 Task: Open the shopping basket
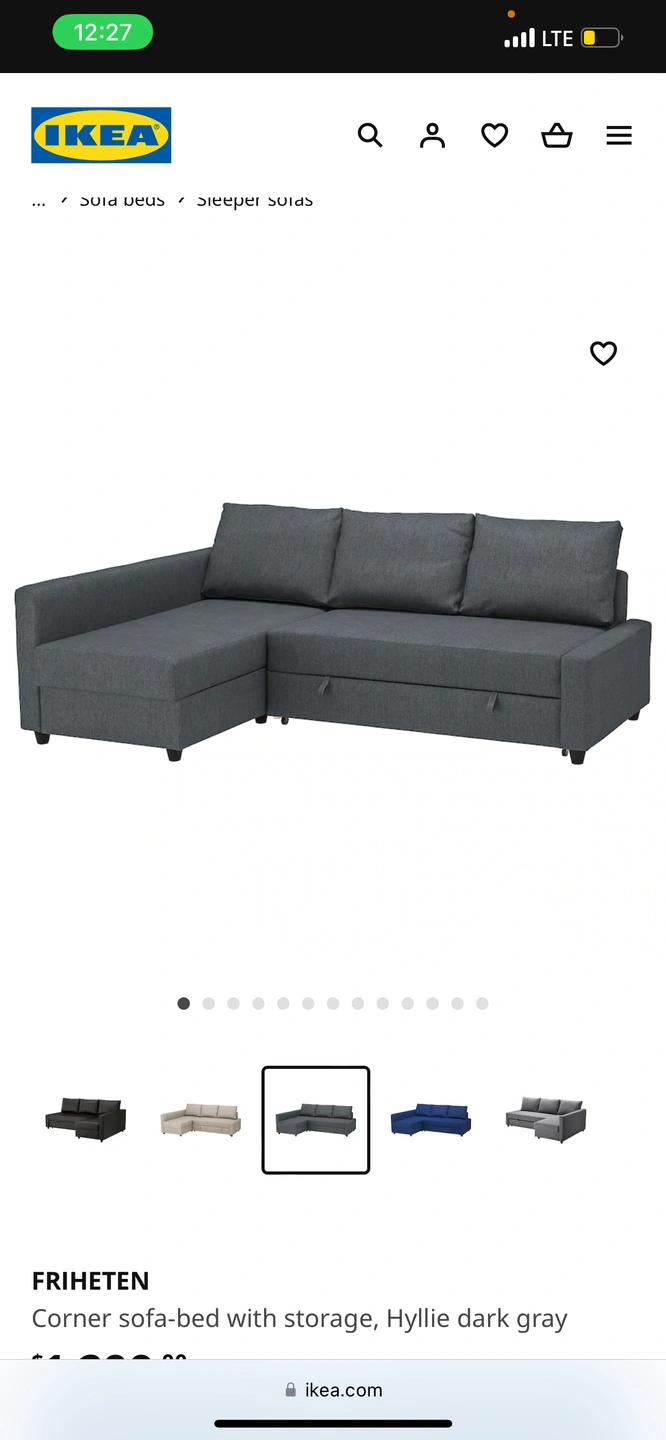[x=557, y=135]
